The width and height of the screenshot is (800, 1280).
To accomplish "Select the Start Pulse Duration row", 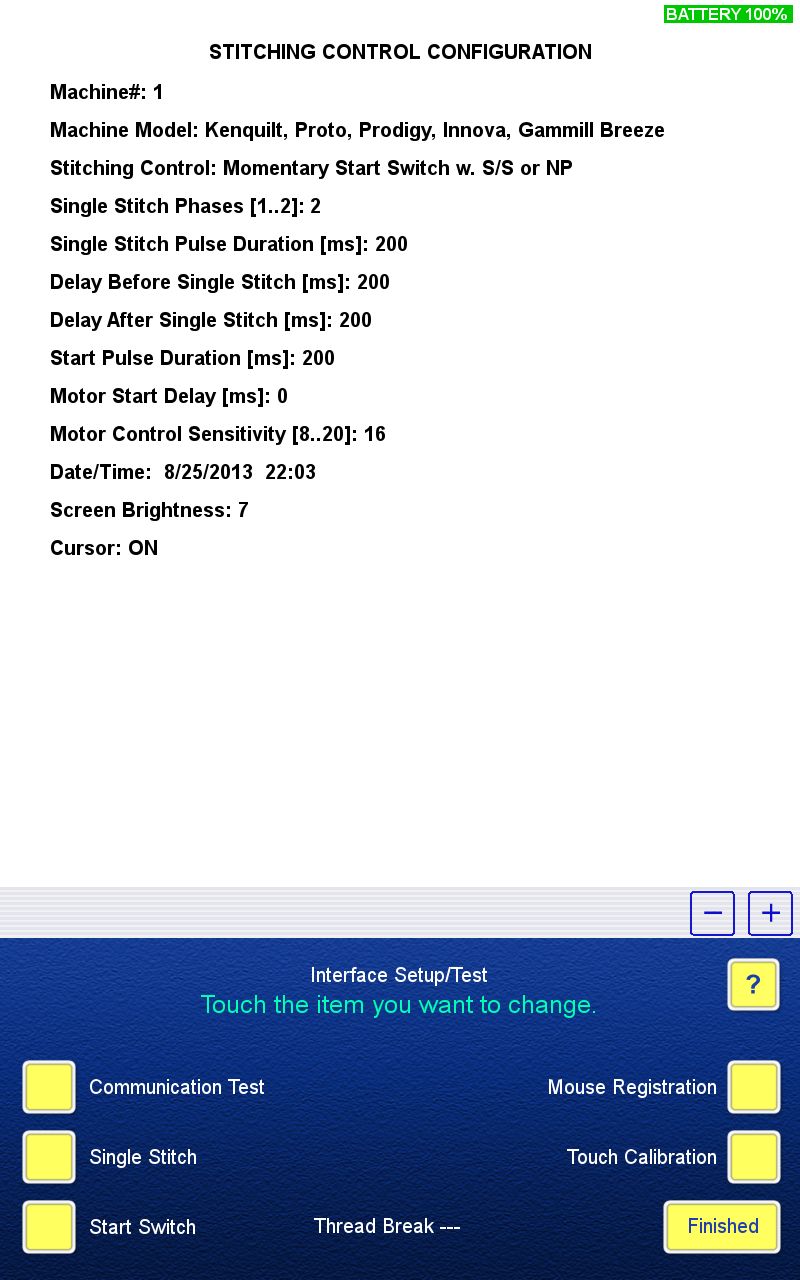I will click(x=192, y=359).
